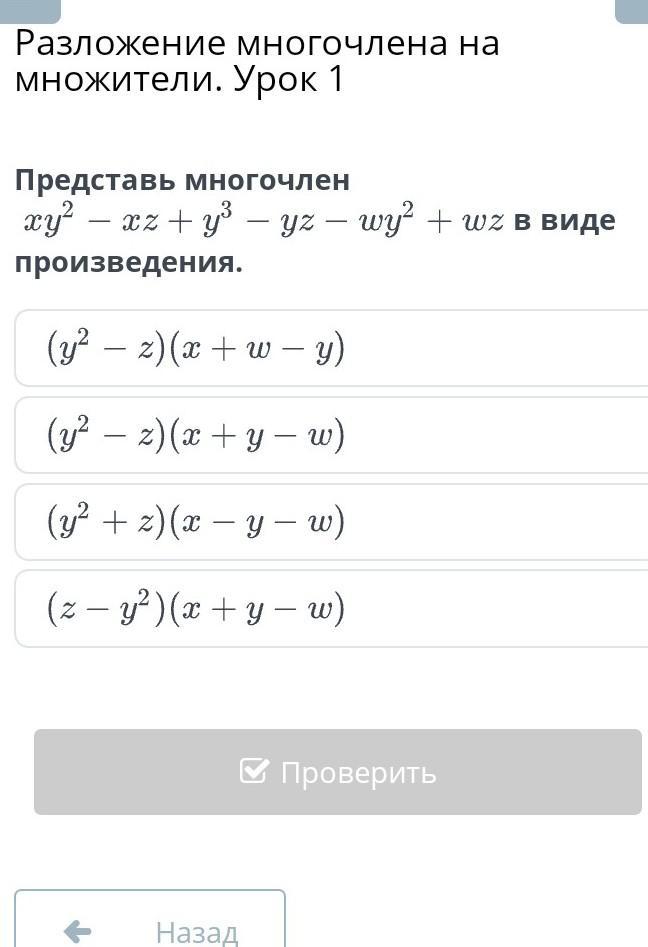Pick answer (y² + z)(x − y − w)
Screen dimensions: 648x947
pyautogui.click(x=332, y=522)
